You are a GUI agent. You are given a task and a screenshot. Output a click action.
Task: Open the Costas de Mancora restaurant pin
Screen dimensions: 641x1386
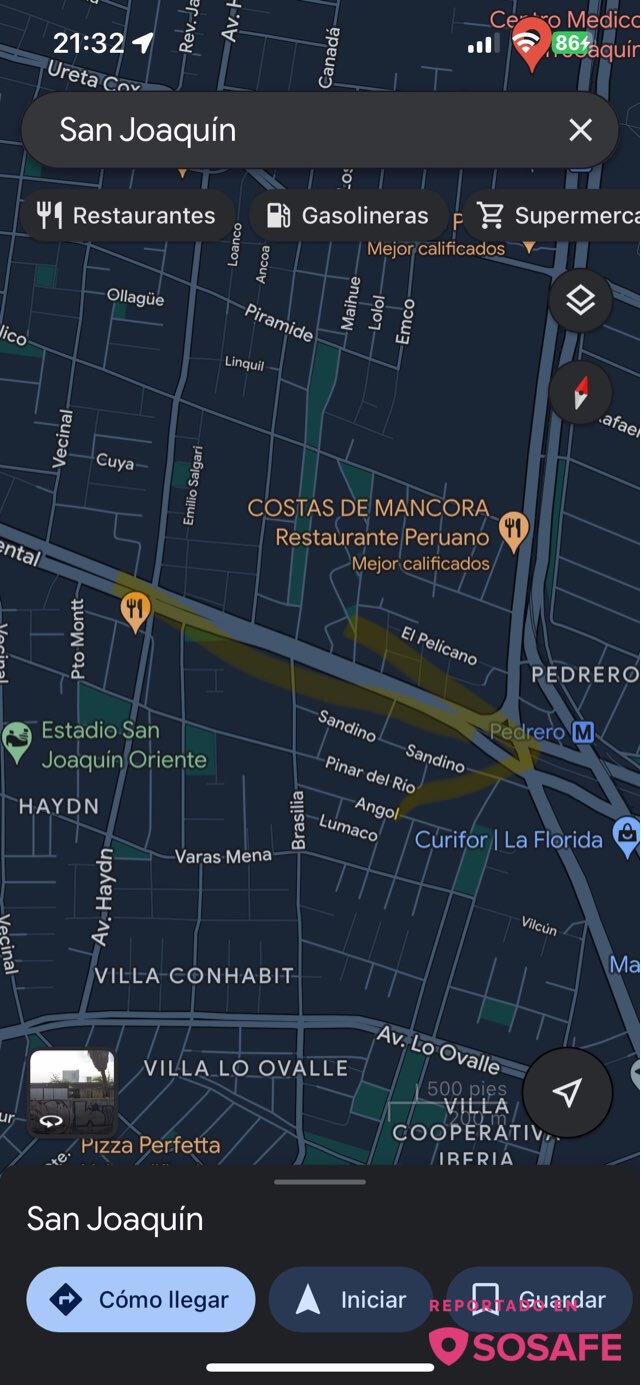[514, 530]
